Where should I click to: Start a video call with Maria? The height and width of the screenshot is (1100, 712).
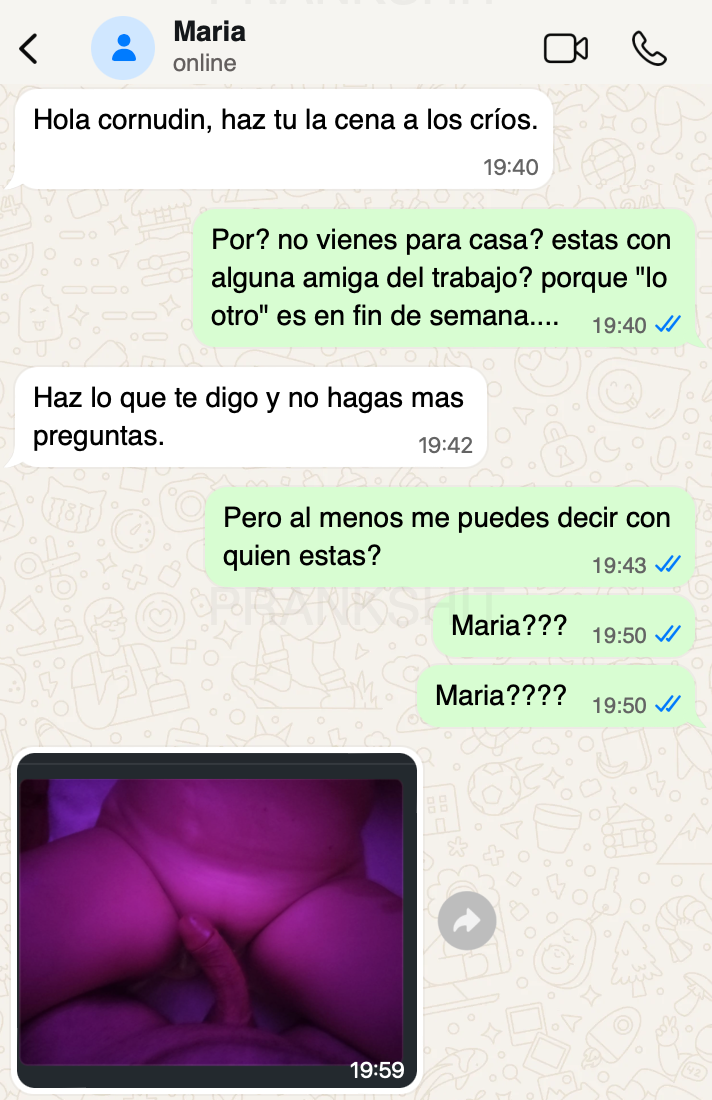click(565, 48)
